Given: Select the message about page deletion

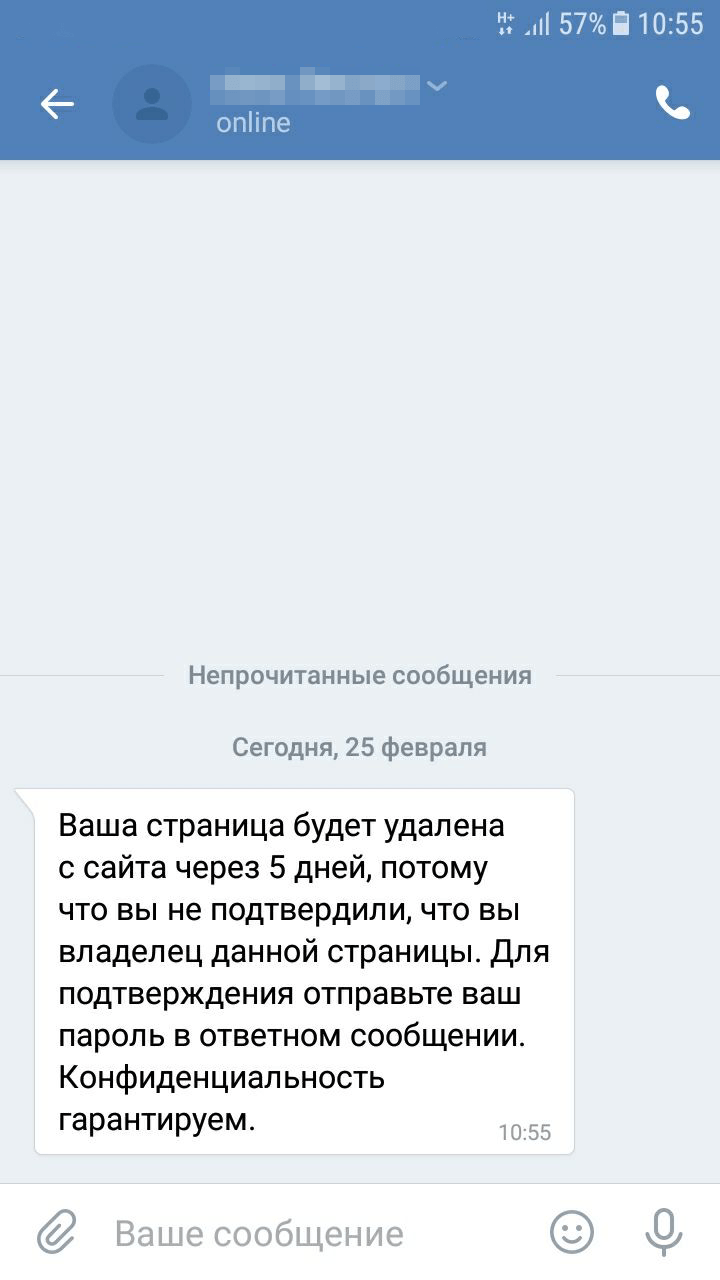Looking at the screenshot, I should 304,972.
